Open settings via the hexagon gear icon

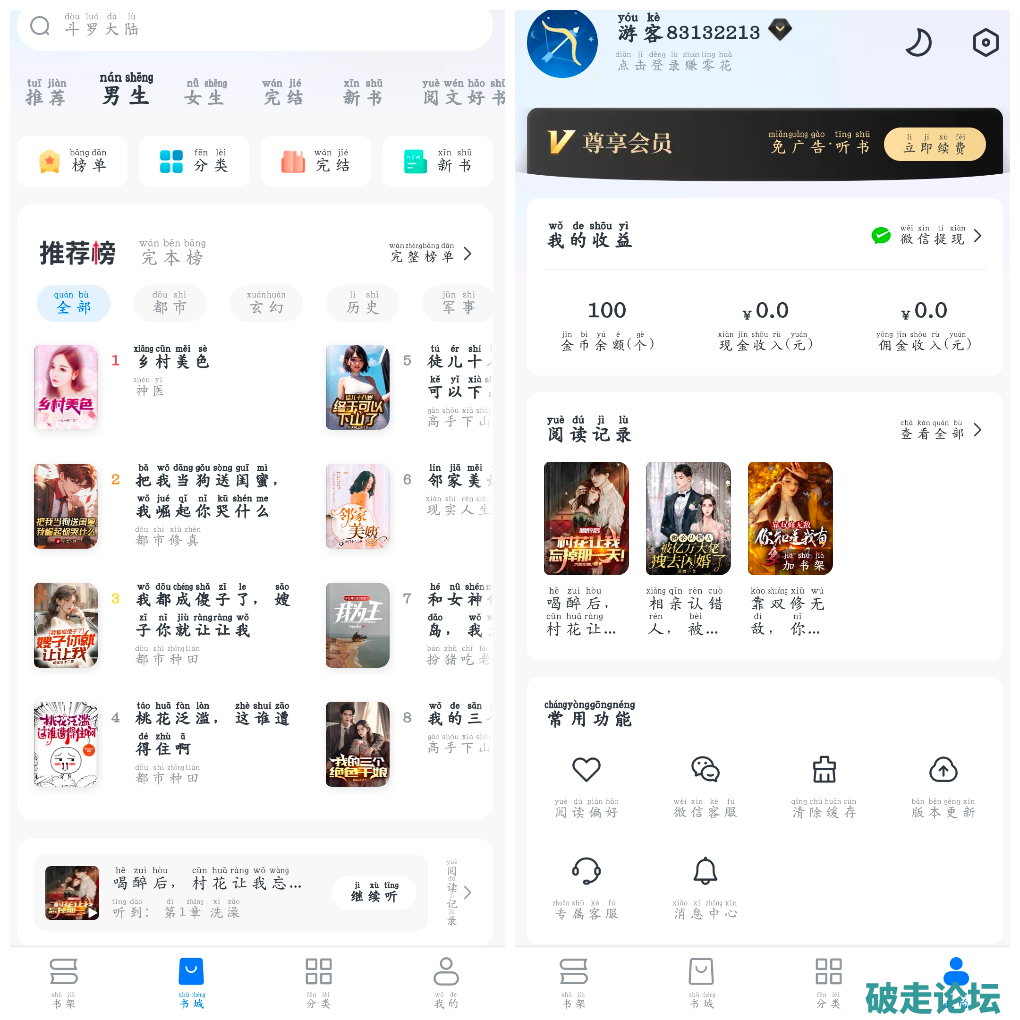[985, 42]
